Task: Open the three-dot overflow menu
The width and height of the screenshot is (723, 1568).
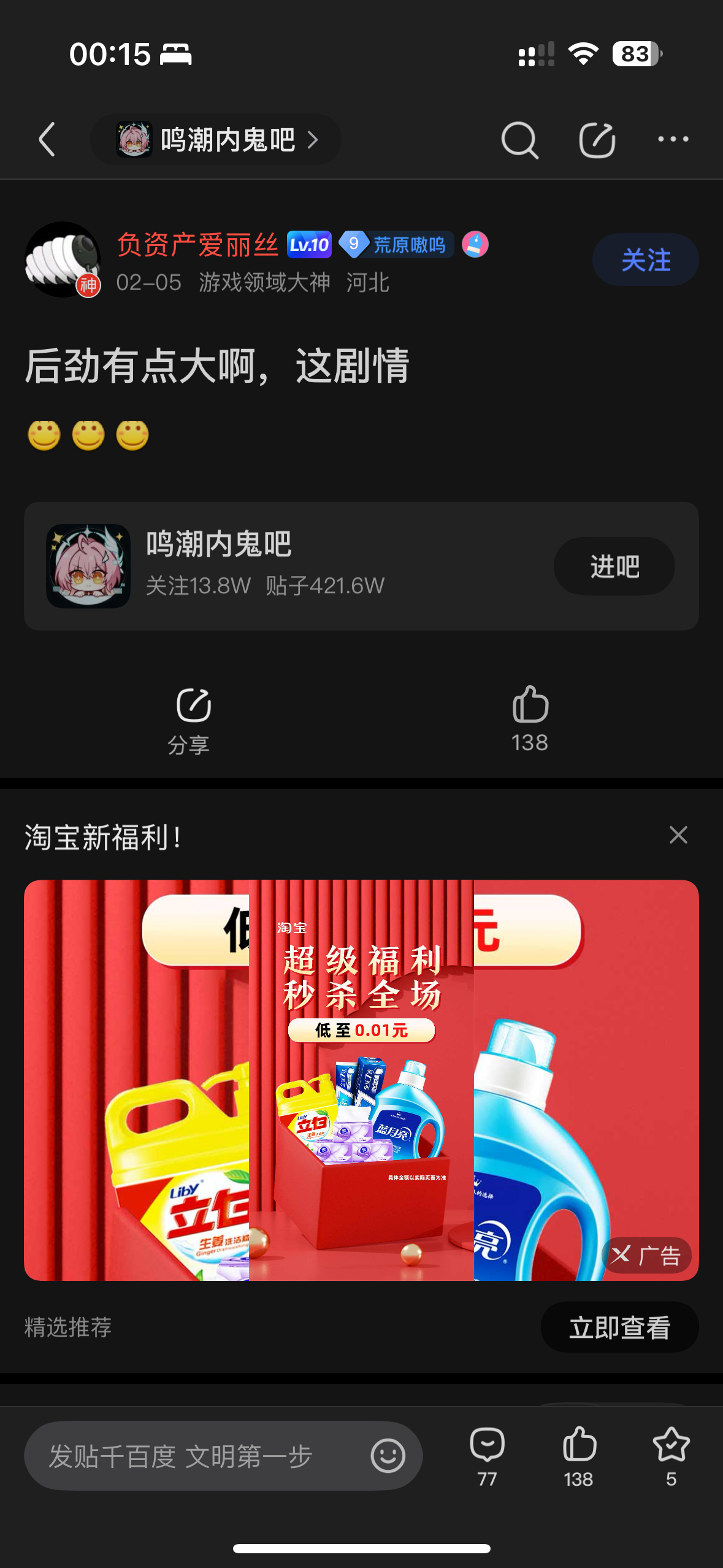Action: [673, 140]
